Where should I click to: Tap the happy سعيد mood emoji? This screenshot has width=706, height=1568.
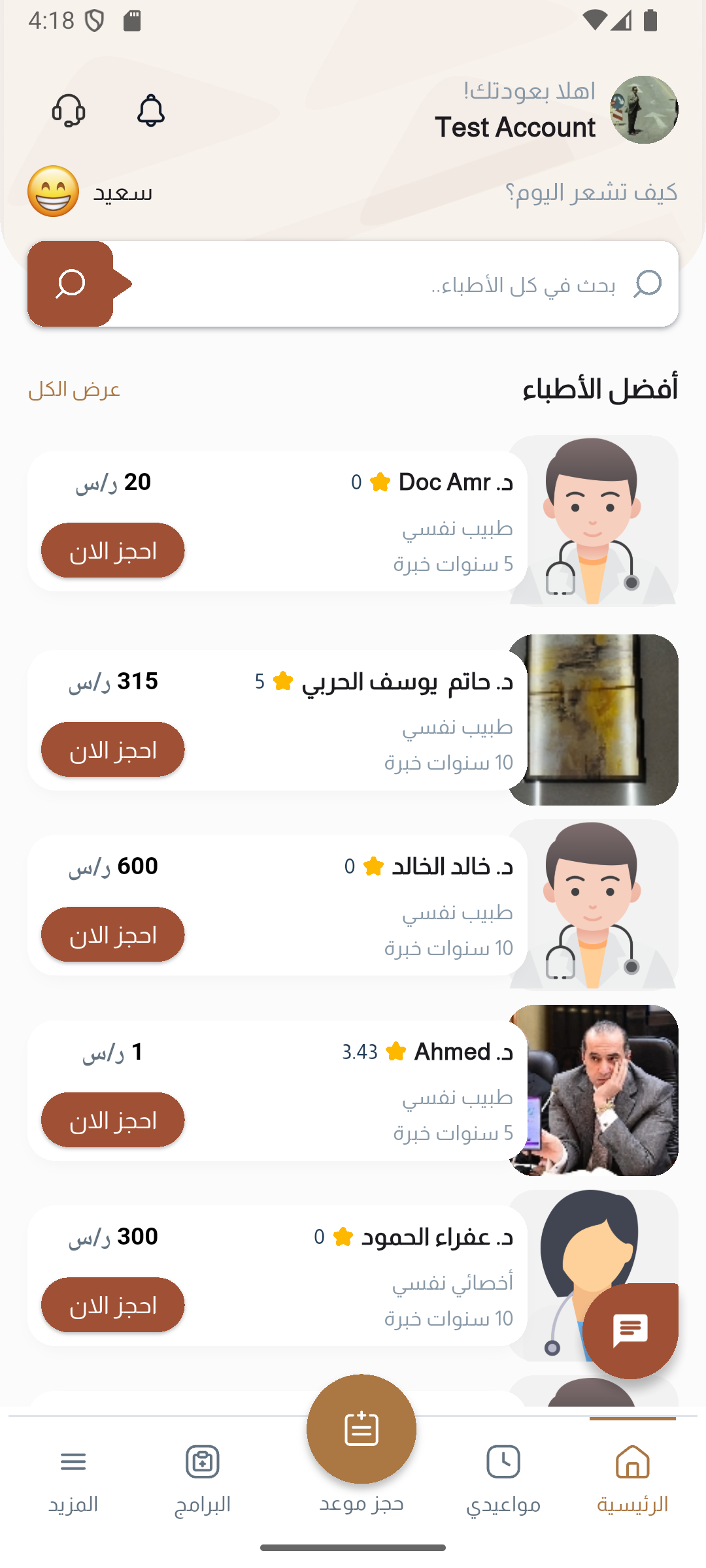click(x=52, y=191)
